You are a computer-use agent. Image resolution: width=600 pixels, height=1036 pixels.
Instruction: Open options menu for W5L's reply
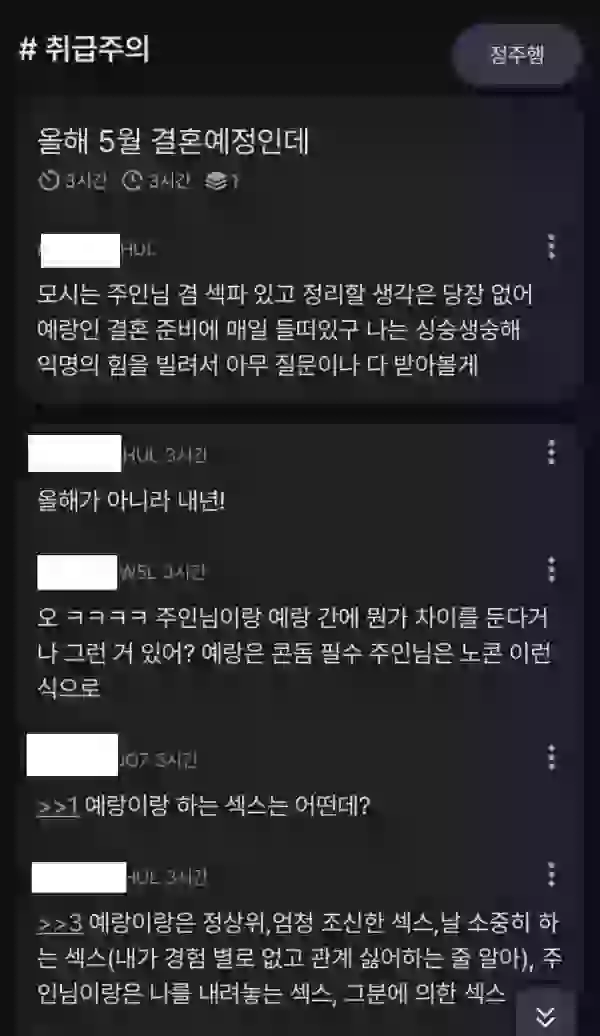551,570
